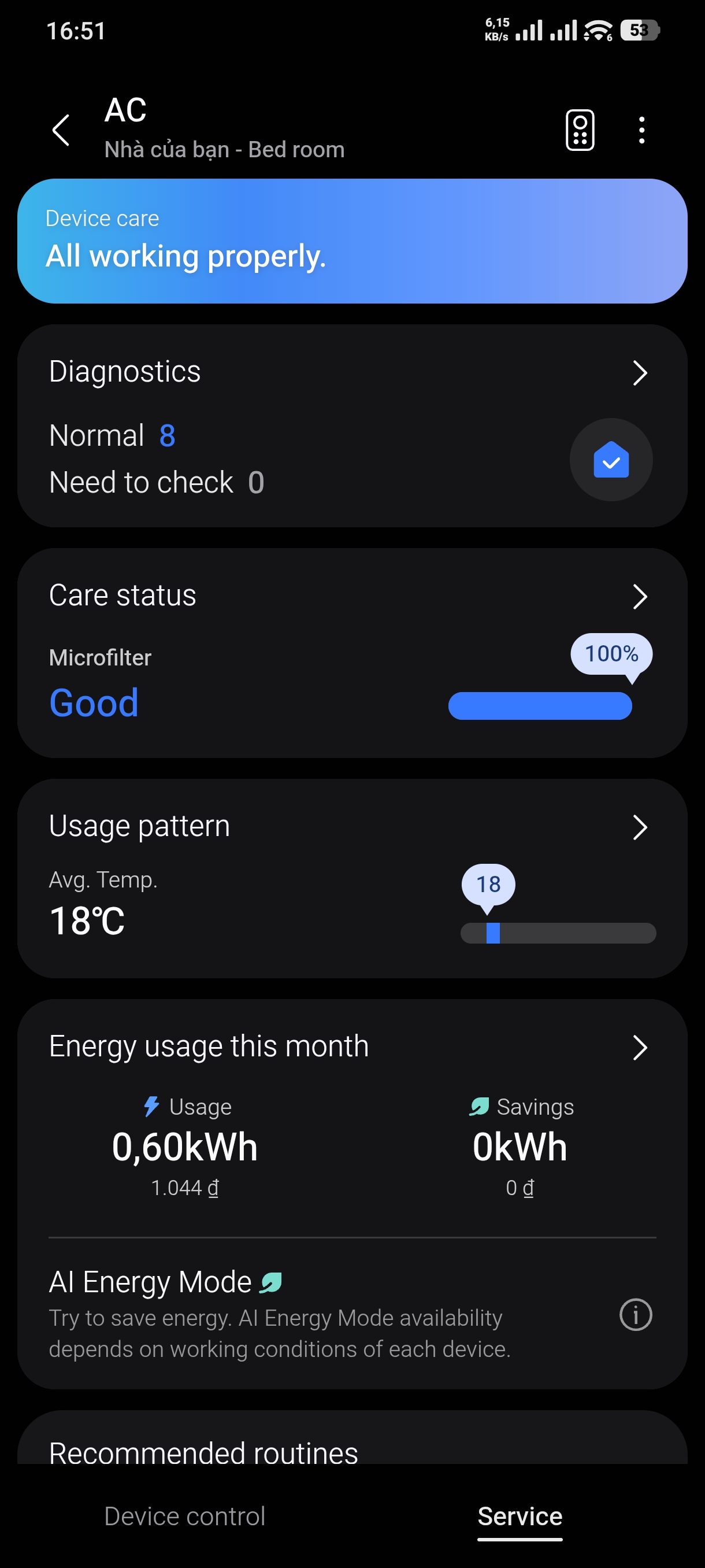Image resolution: width=705 pixels, height=1568 pixels.
Task: Switch to the Device control tab
Action: [184, 1515]
